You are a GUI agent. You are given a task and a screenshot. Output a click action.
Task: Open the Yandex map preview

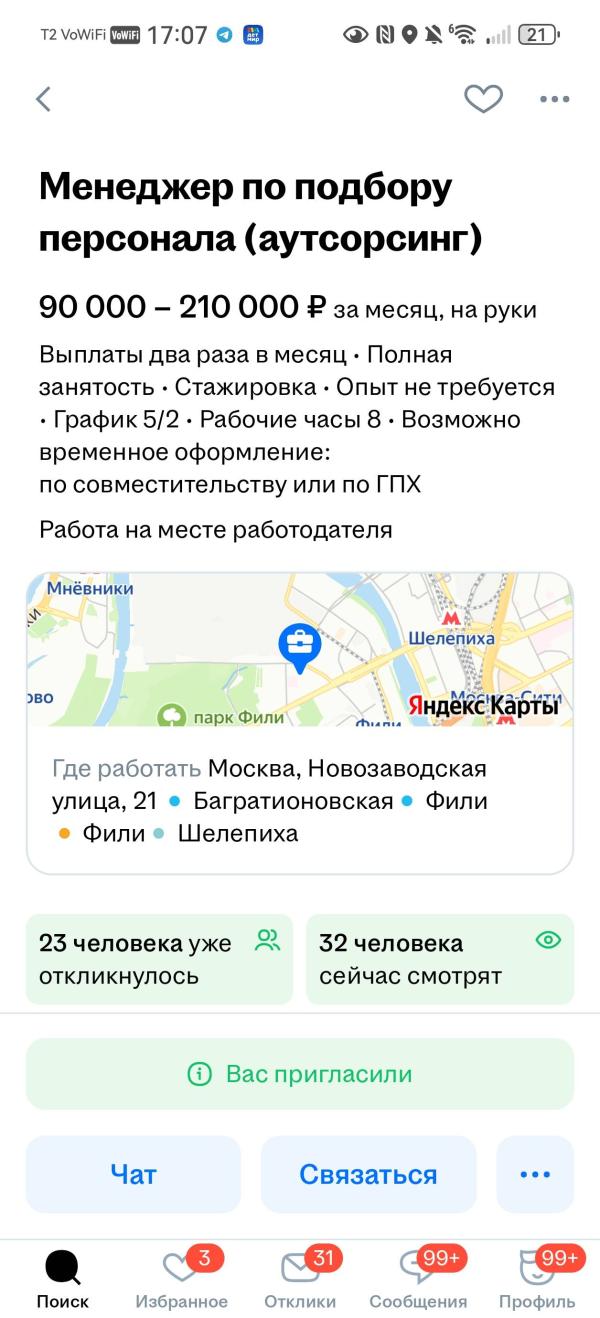point(300,650)
